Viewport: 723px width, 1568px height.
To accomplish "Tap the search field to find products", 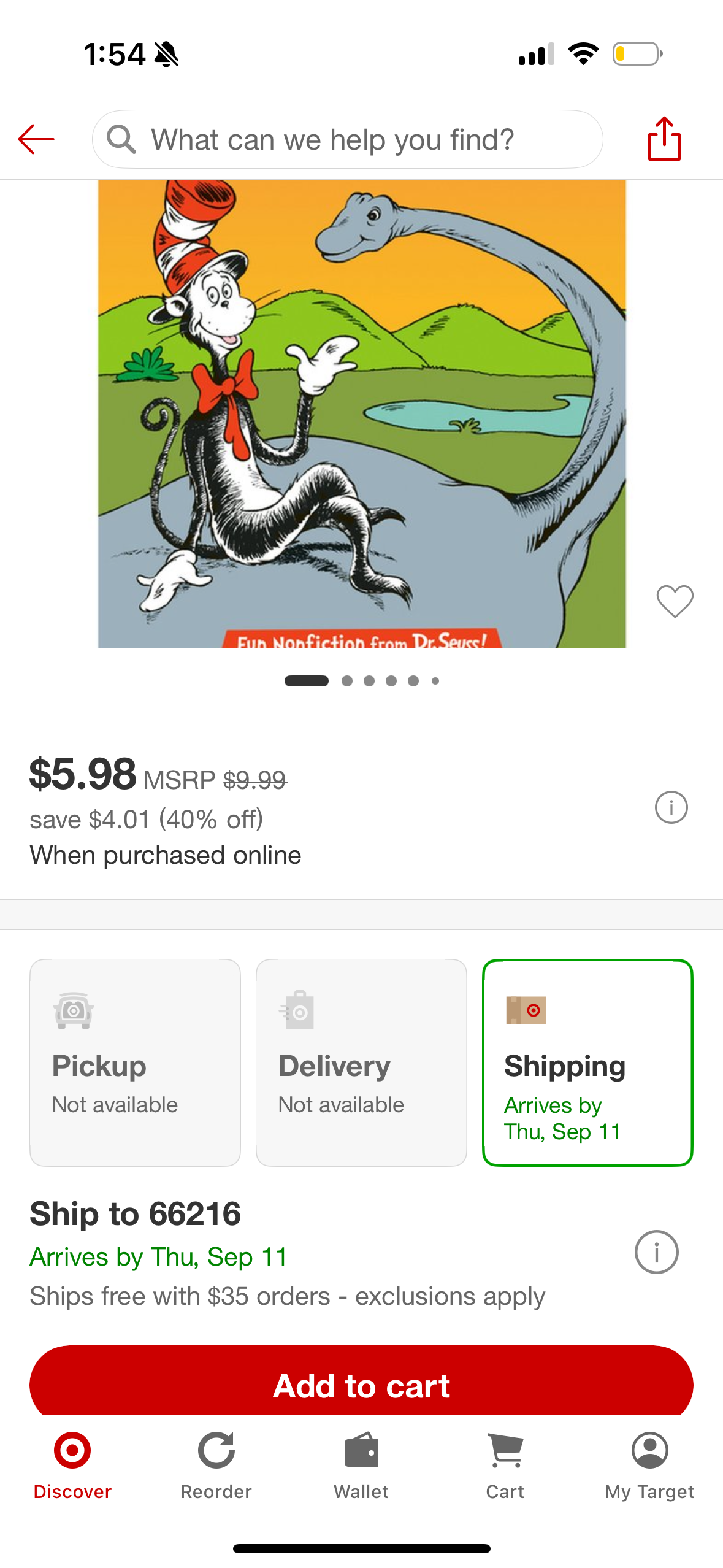I will pos(347,139).
